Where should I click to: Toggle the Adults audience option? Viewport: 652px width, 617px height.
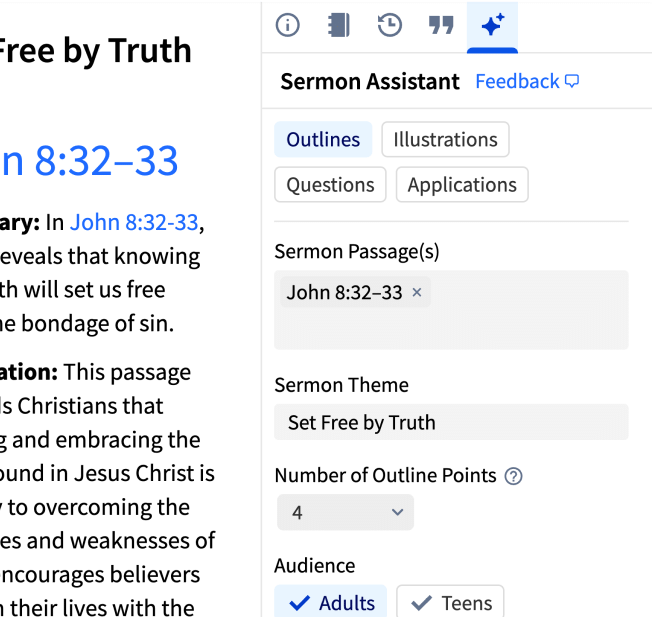331,603
